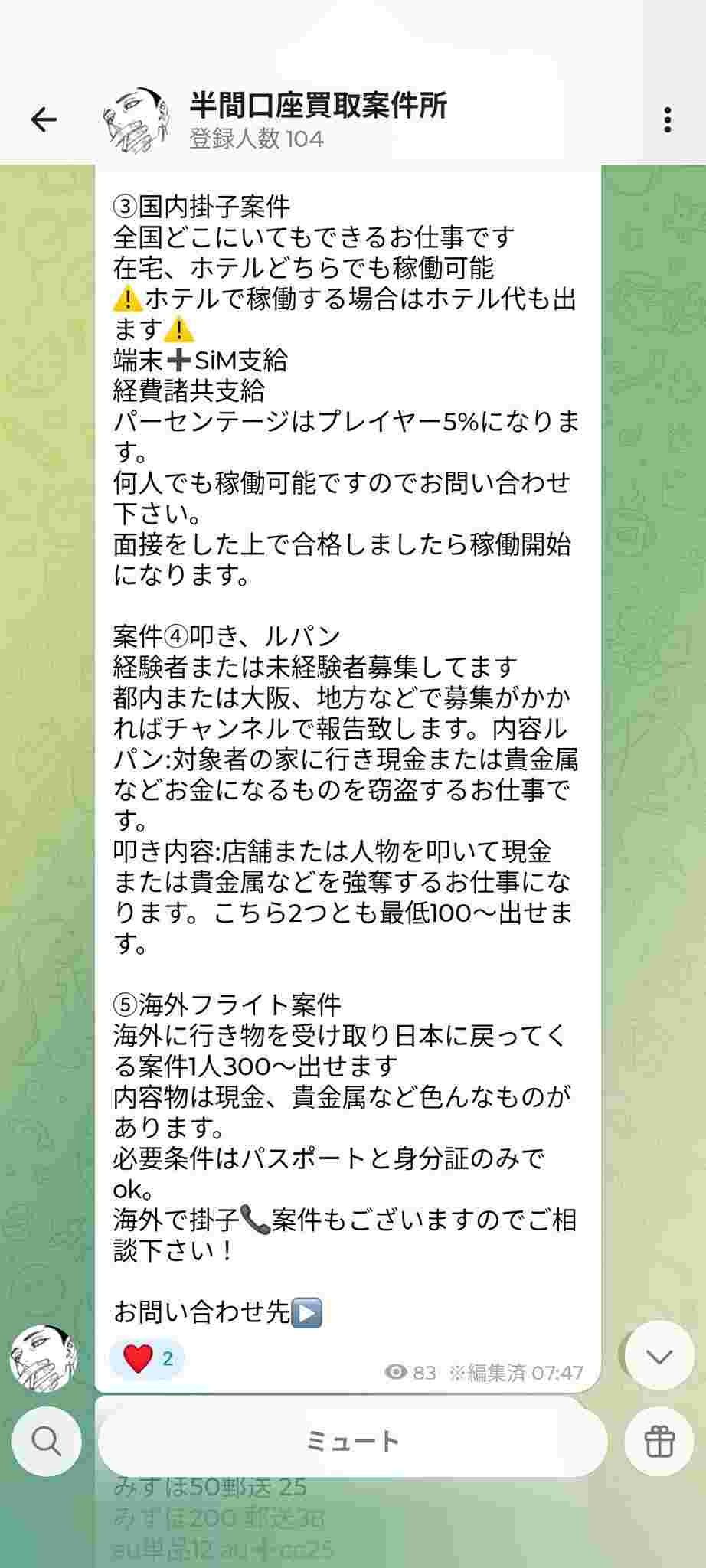Search within the channel
Viewport: 706px width, 1568px height.
[47, 1441]
